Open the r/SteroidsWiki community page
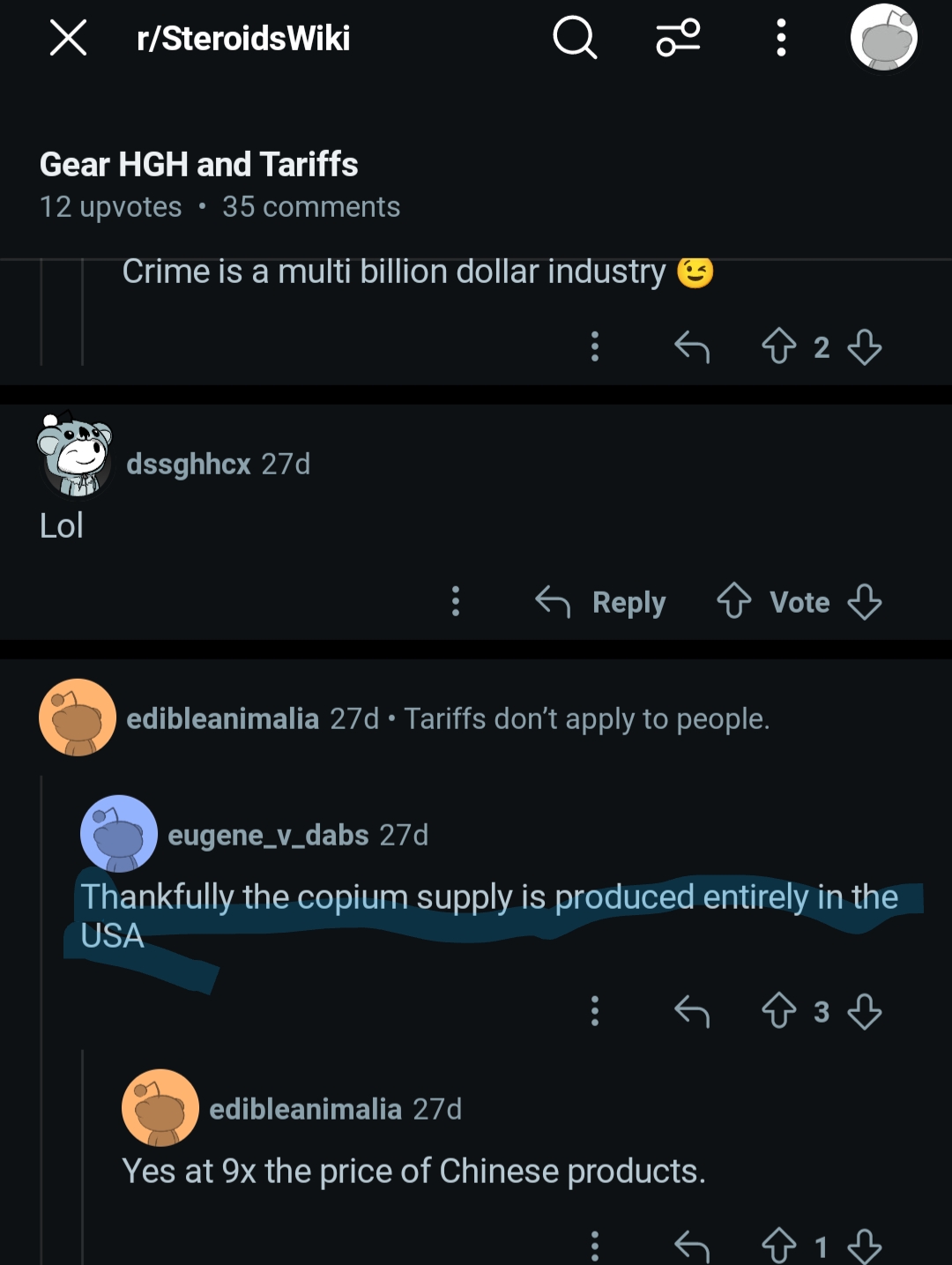 click(x=243, y=39)
